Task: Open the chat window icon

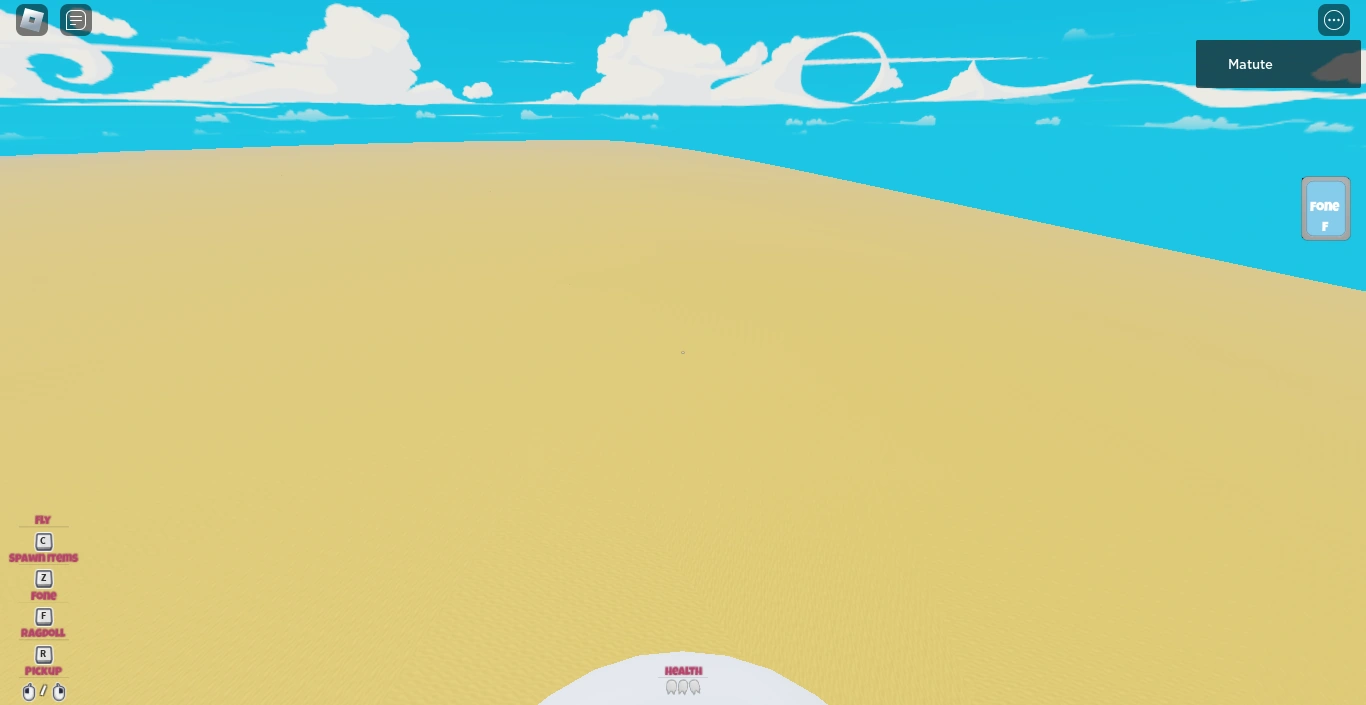Action: pos(76,20)
